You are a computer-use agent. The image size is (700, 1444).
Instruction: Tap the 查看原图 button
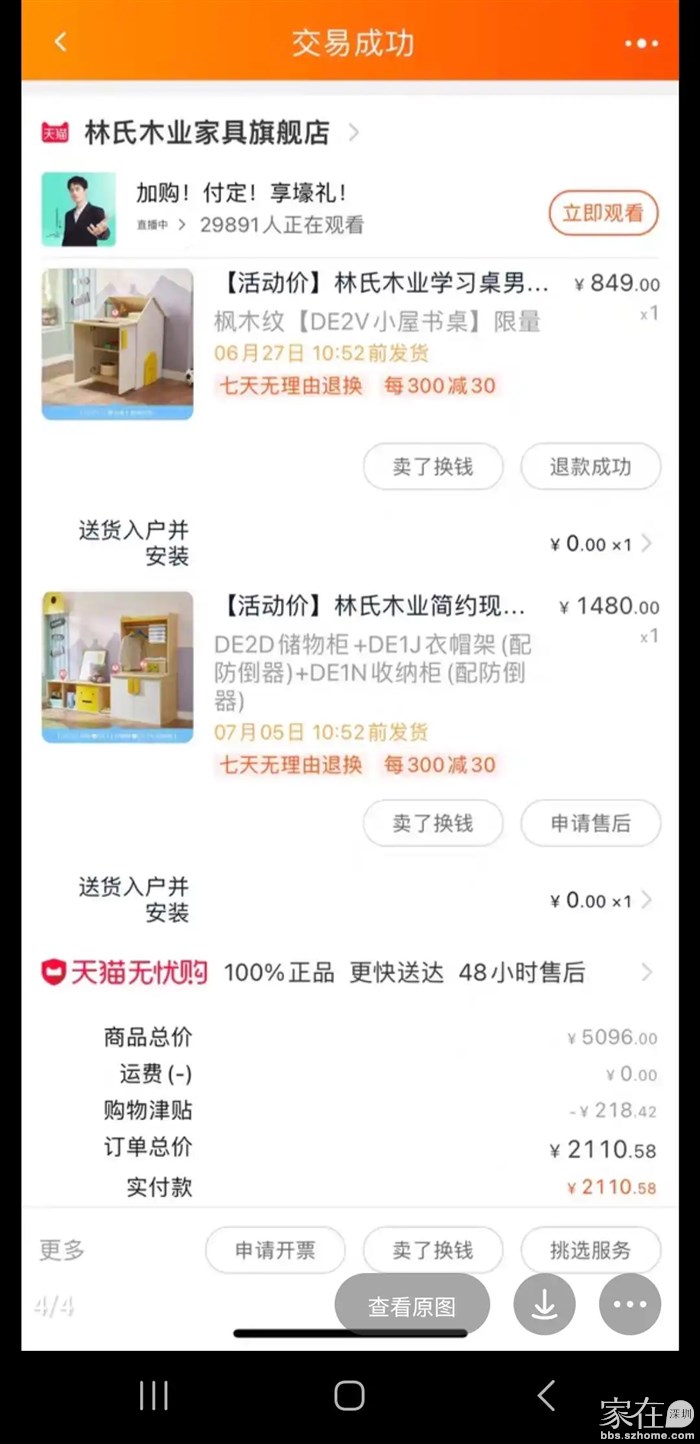pos(412,1306)
